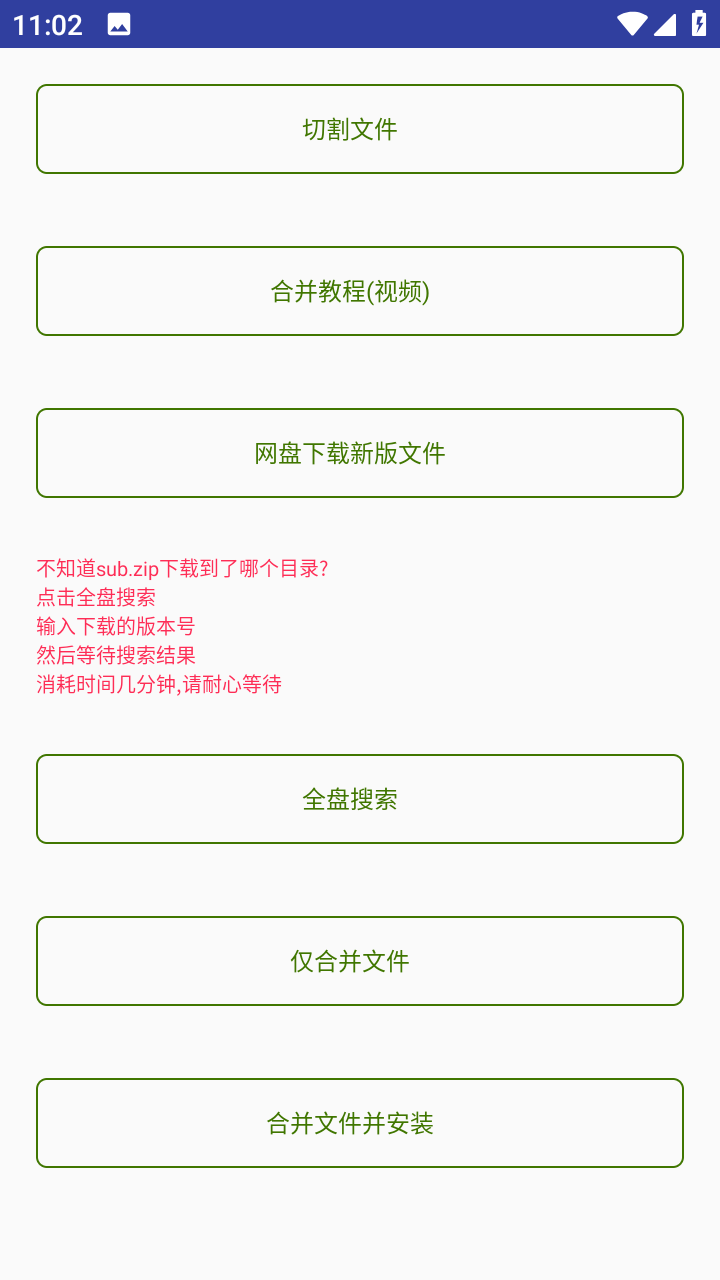Open the 合并教程(视频) tutorial
The height and width of the screenshot is (1280, 720).
(360, 291)
